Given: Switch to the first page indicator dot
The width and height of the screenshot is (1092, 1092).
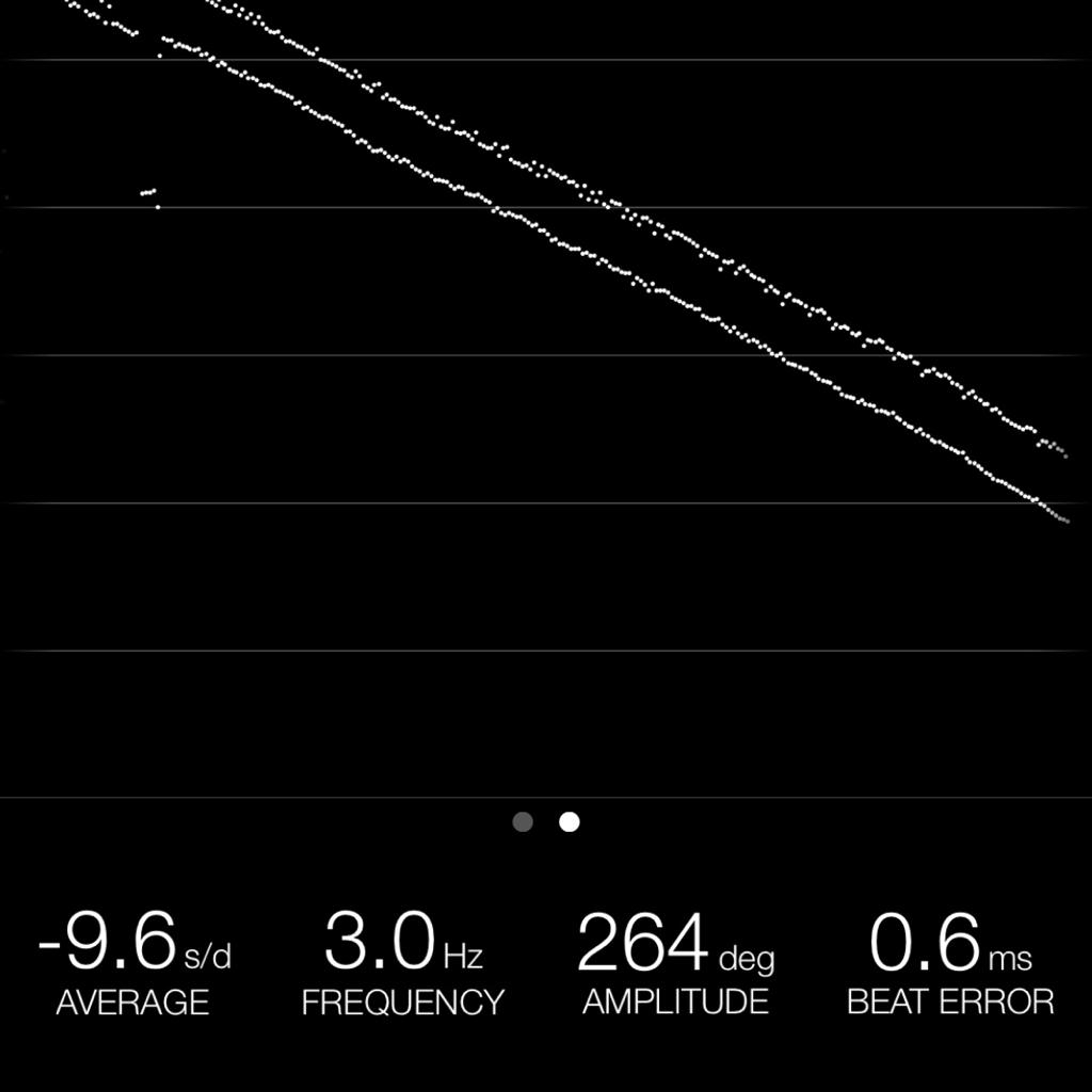Looking at the screenshot, I should [x=522, y=822].
